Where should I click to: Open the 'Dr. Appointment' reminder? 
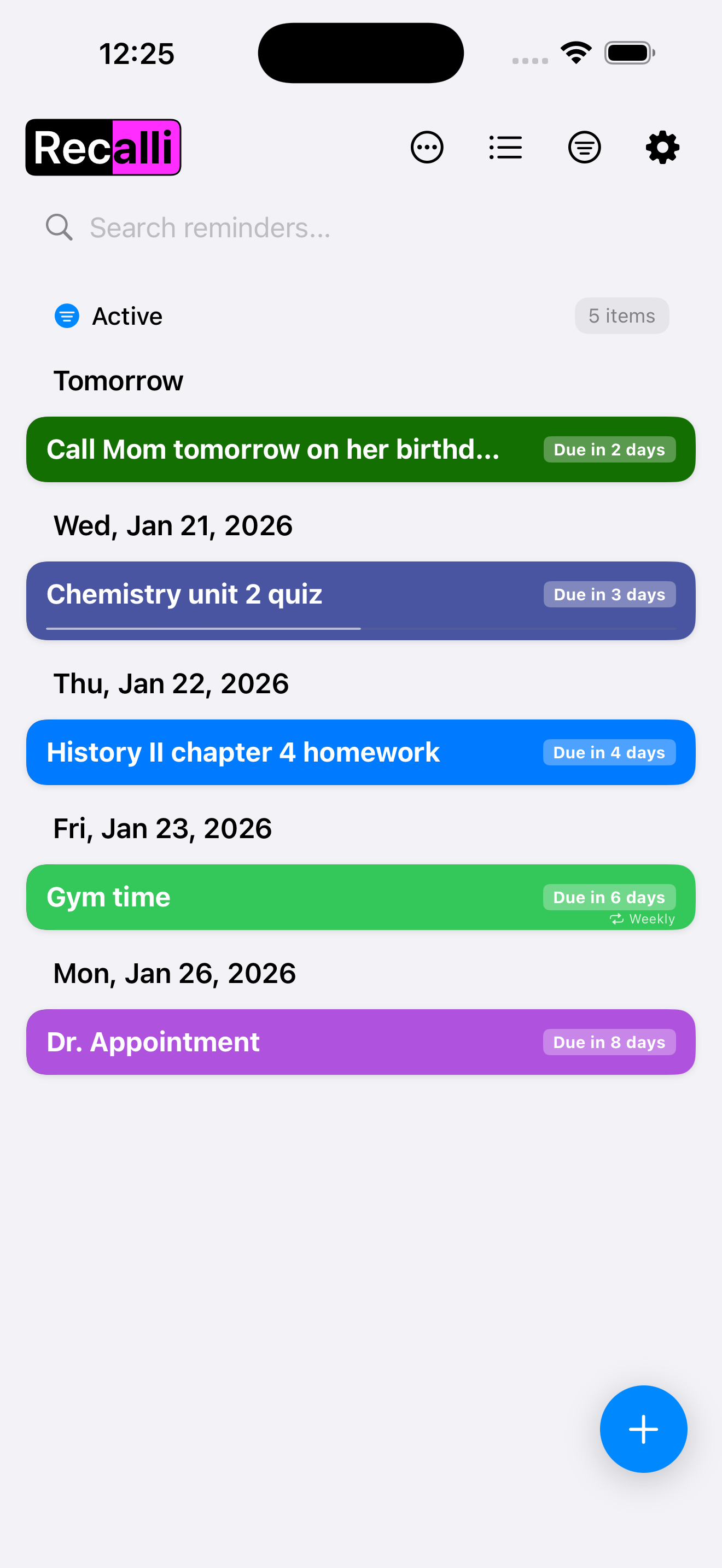(x=360, y=1042)
